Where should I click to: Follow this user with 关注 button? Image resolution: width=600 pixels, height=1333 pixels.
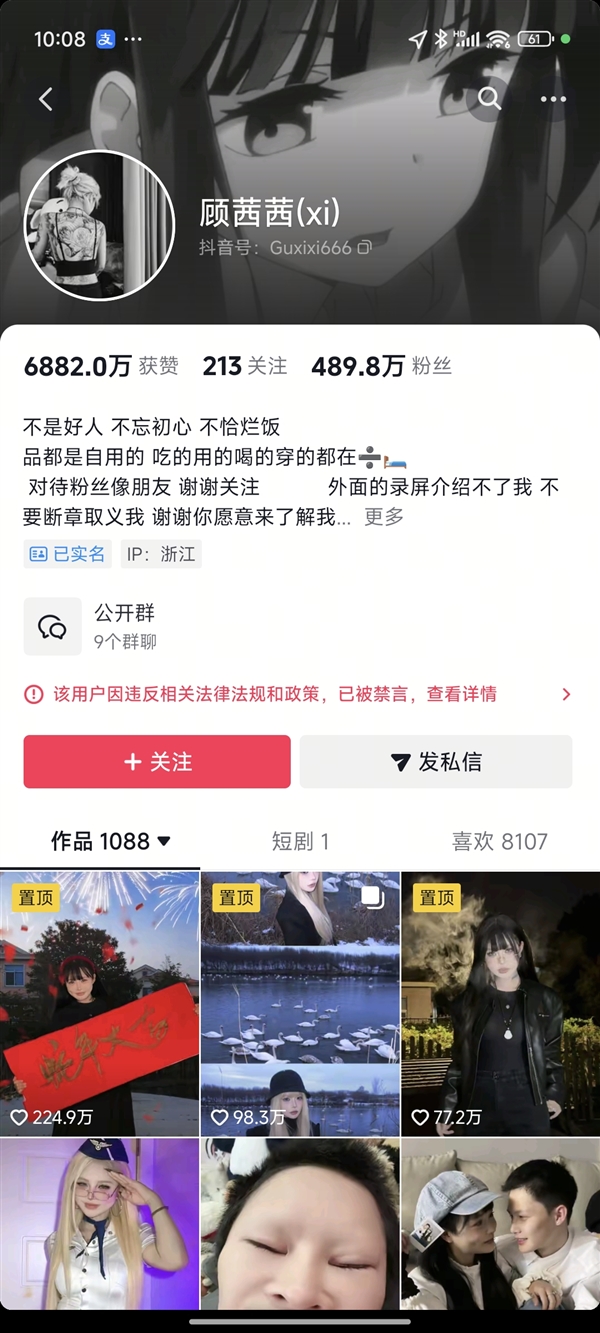[x=157, y=762]
